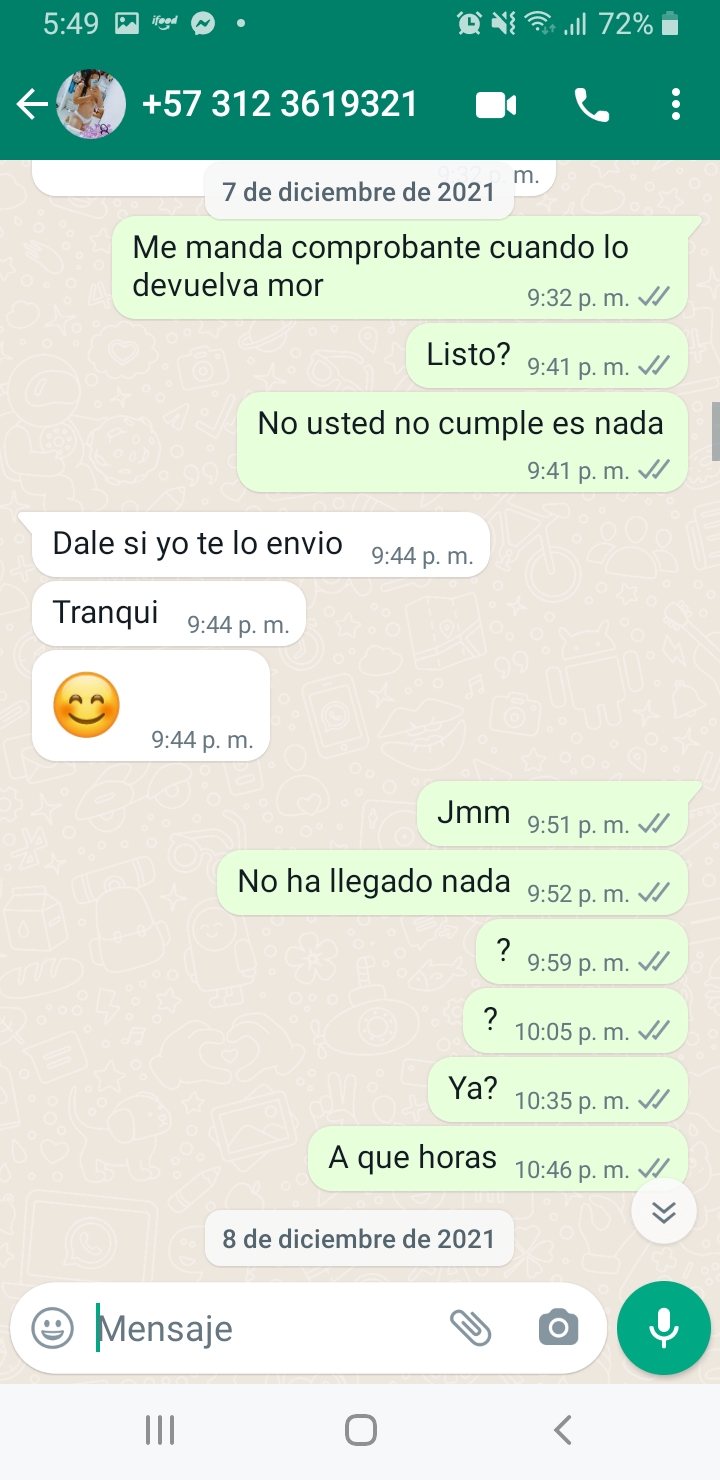Attach a file with the paperclip
Image resolution: width=720 pixels, height=1480 pixels.
tap(470, 1328)
